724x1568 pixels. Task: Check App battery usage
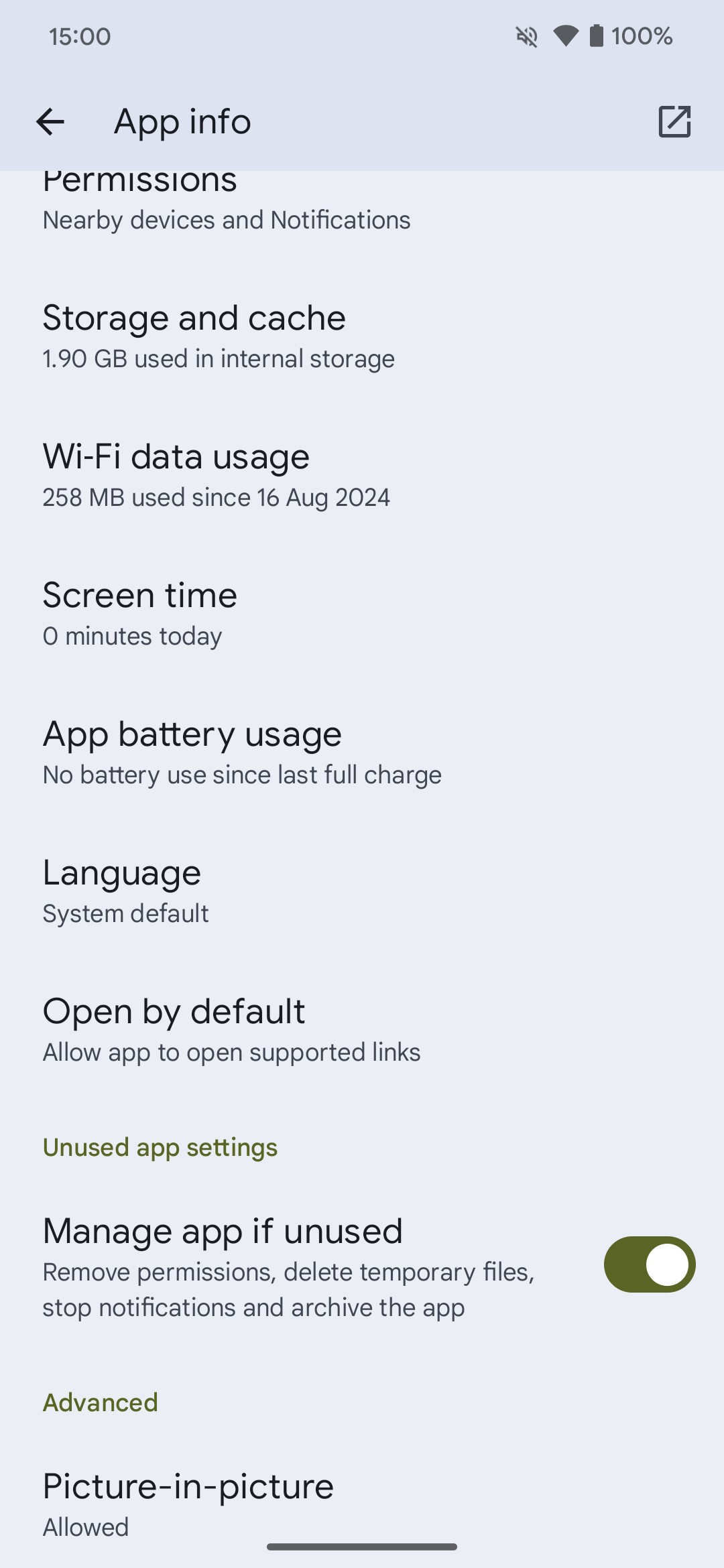pyautogui.click(x=362, y=753)
